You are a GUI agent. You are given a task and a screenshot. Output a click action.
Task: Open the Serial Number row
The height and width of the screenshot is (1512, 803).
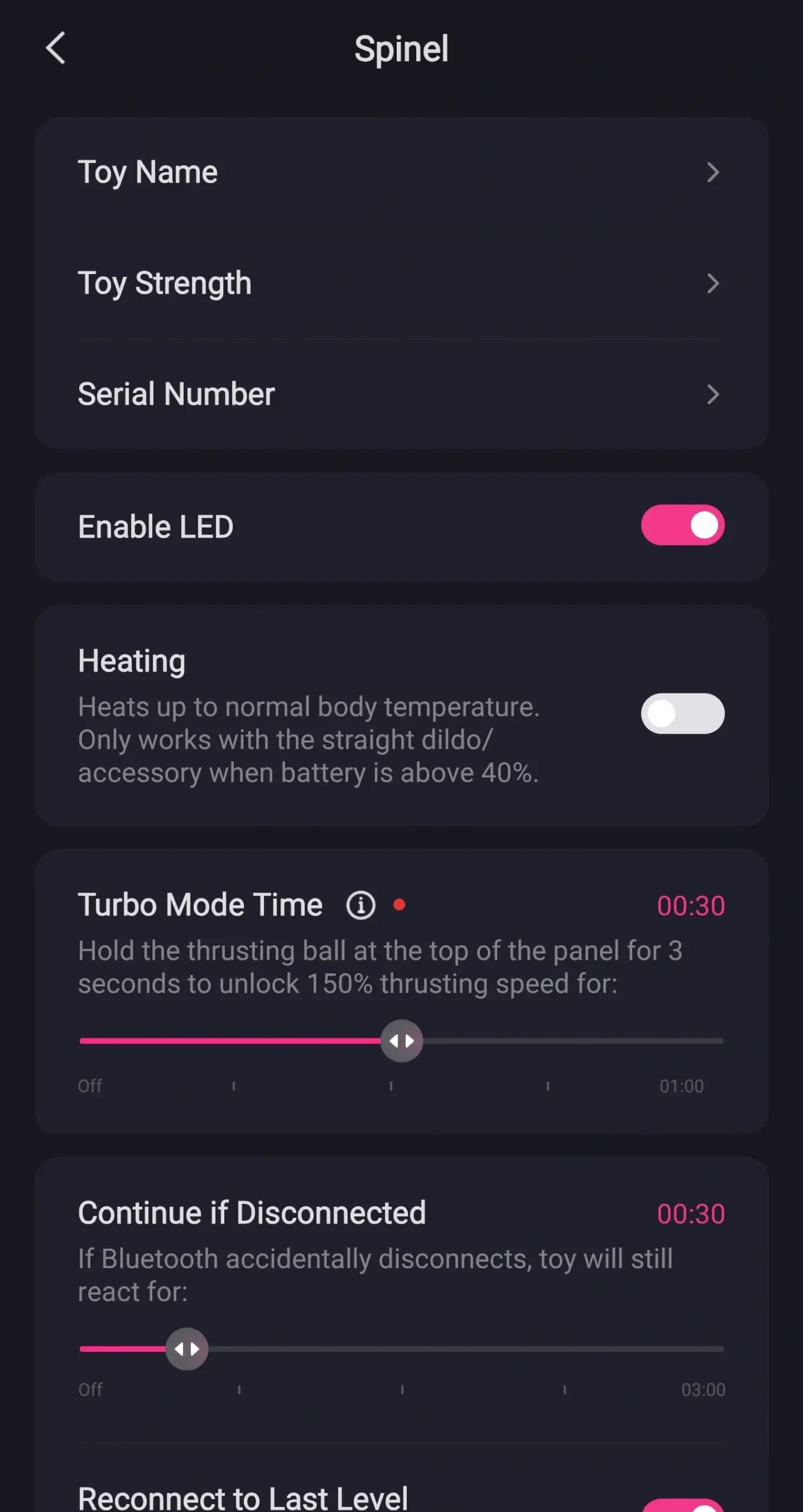tap(401, 395)
